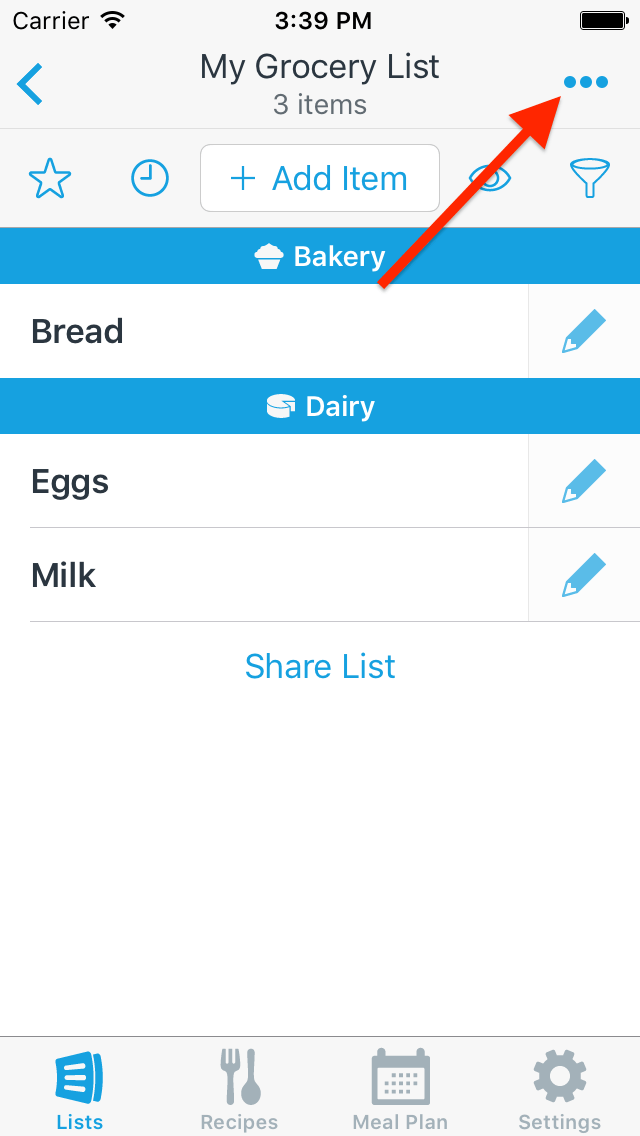
Task: Open recent items clock
Action: pyautogui.click(x=150, y=179)
